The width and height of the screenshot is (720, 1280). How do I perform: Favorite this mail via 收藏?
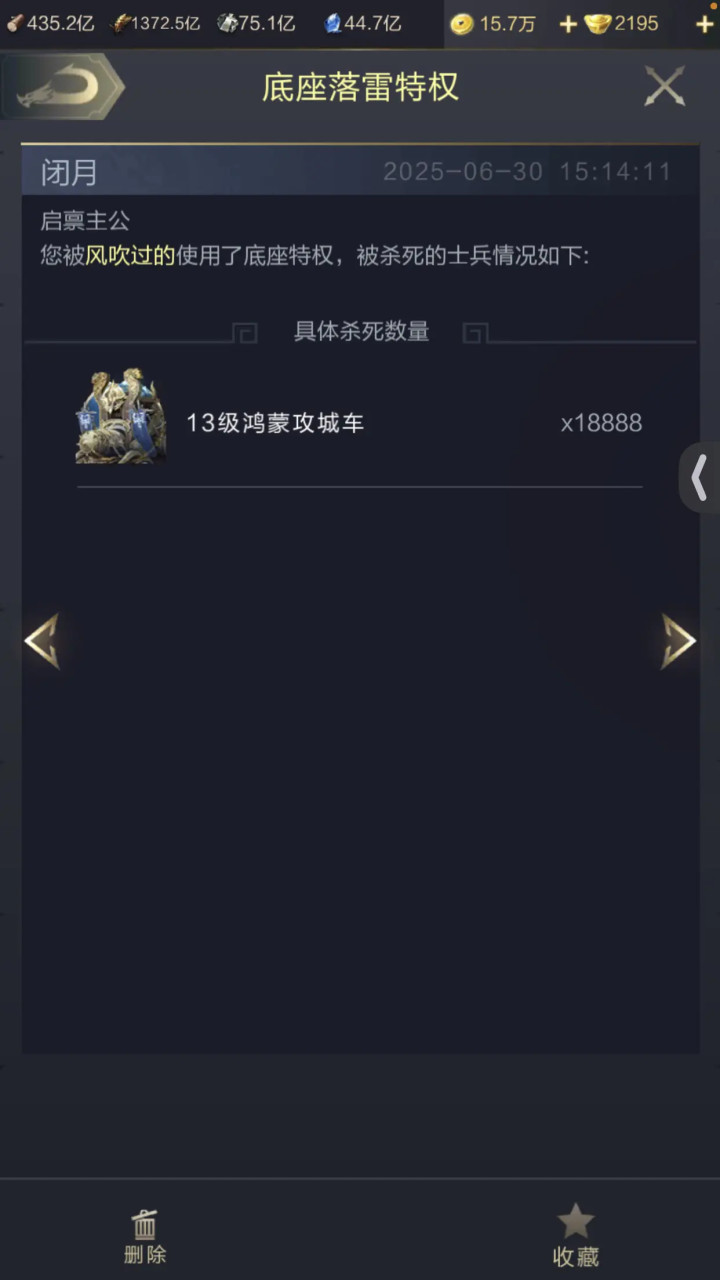coord(575,1237)
